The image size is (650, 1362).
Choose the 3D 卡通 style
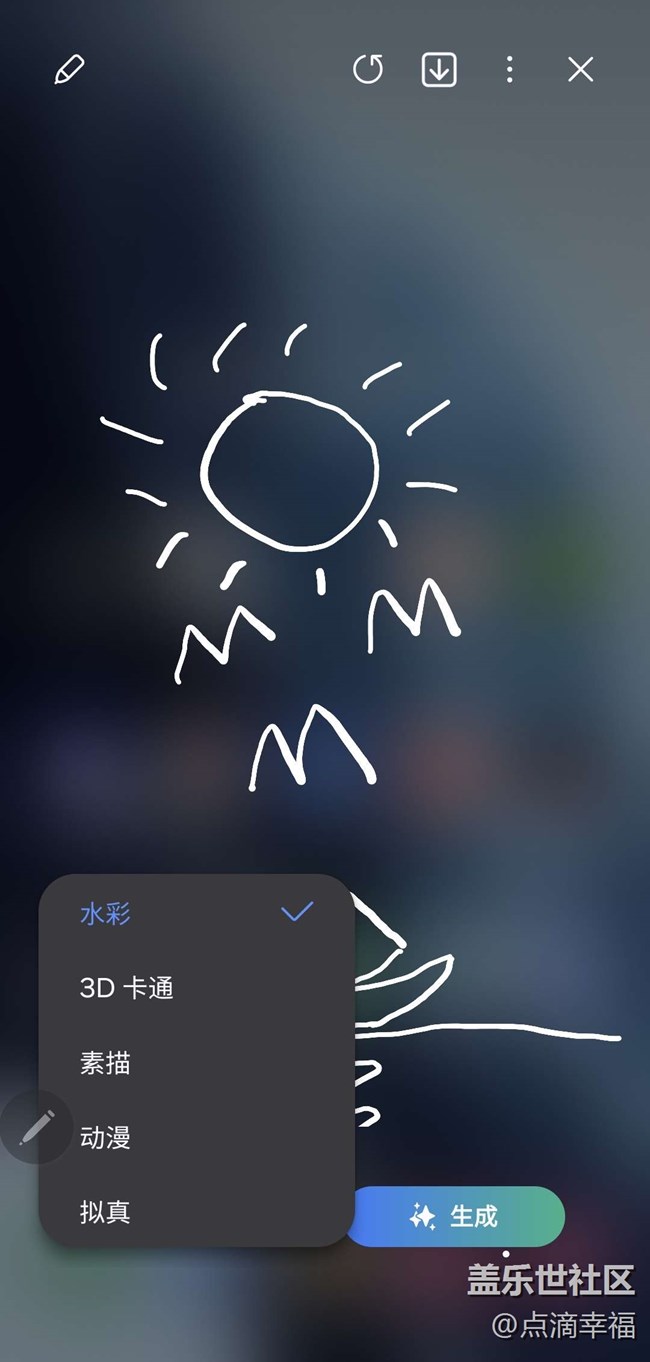(197, 988)
